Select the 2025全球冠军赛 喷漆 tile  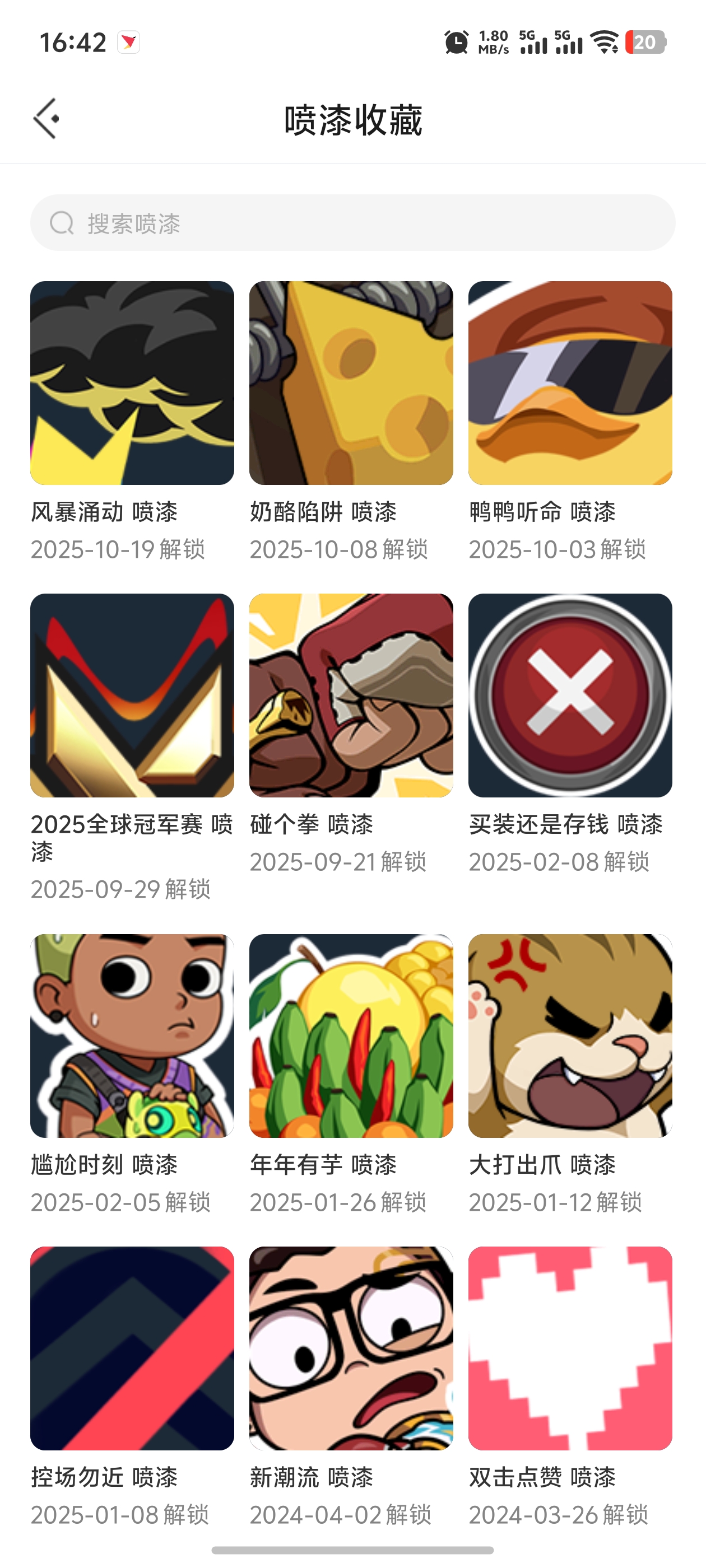[x=132, y=695]
